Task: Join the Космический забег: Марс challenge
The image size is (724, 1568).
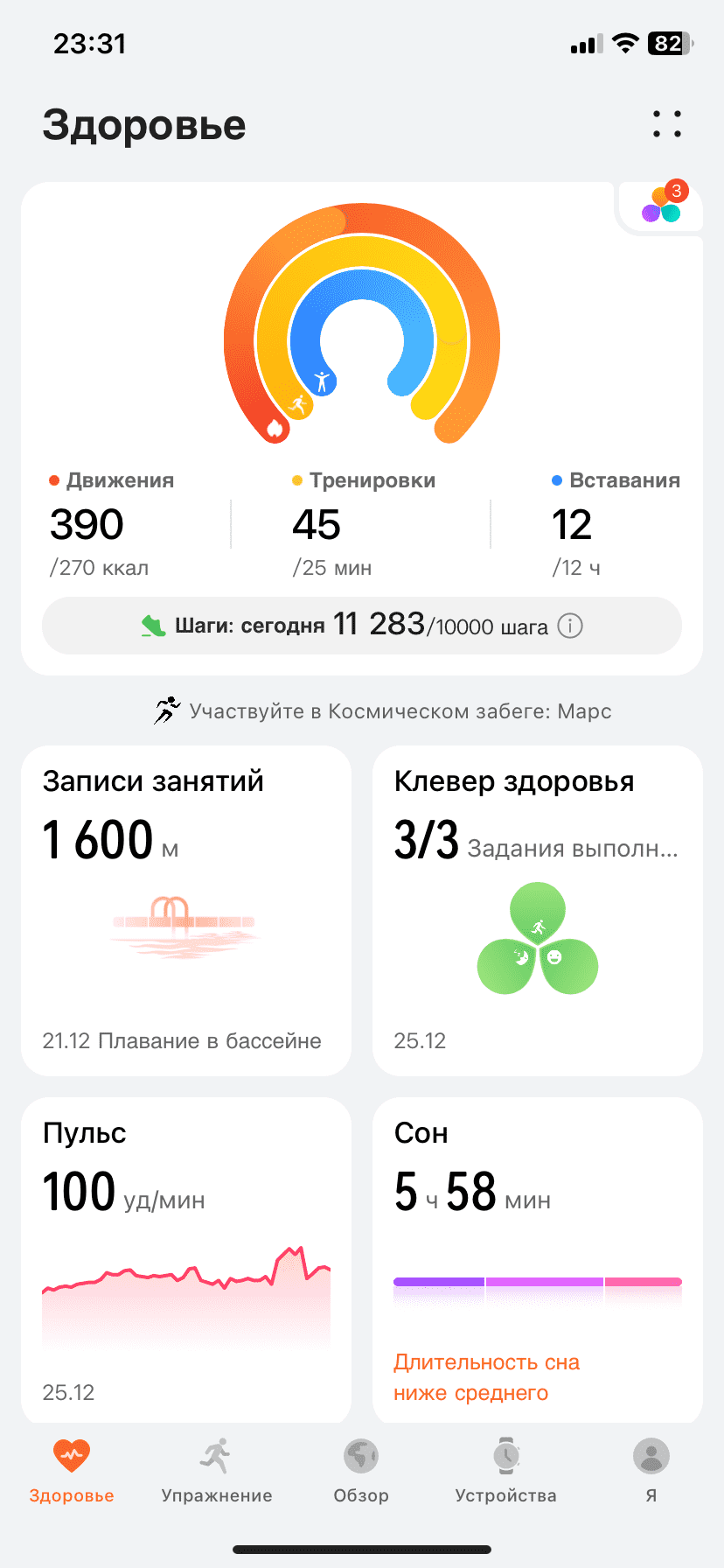Action: click(383, 710)
